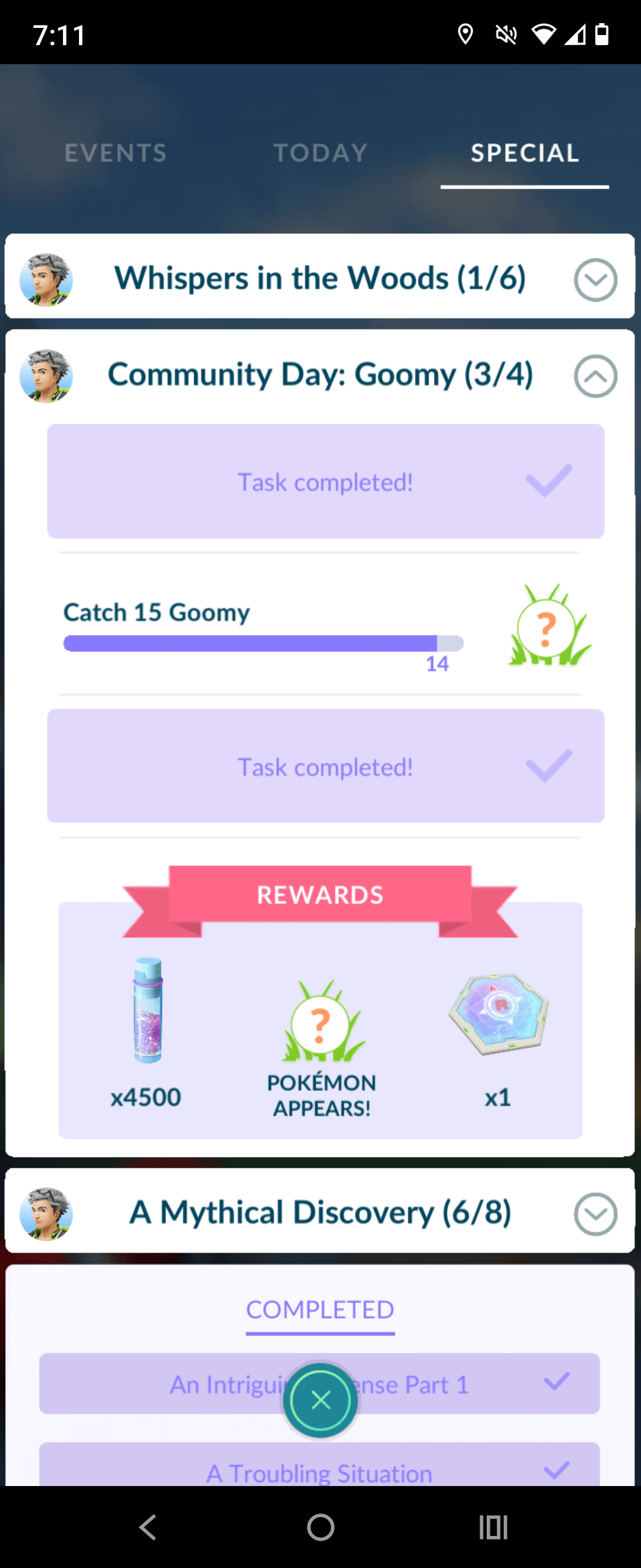Go back with the system back button
This screenshot has width=641, height=1568.
(148, 1526)
